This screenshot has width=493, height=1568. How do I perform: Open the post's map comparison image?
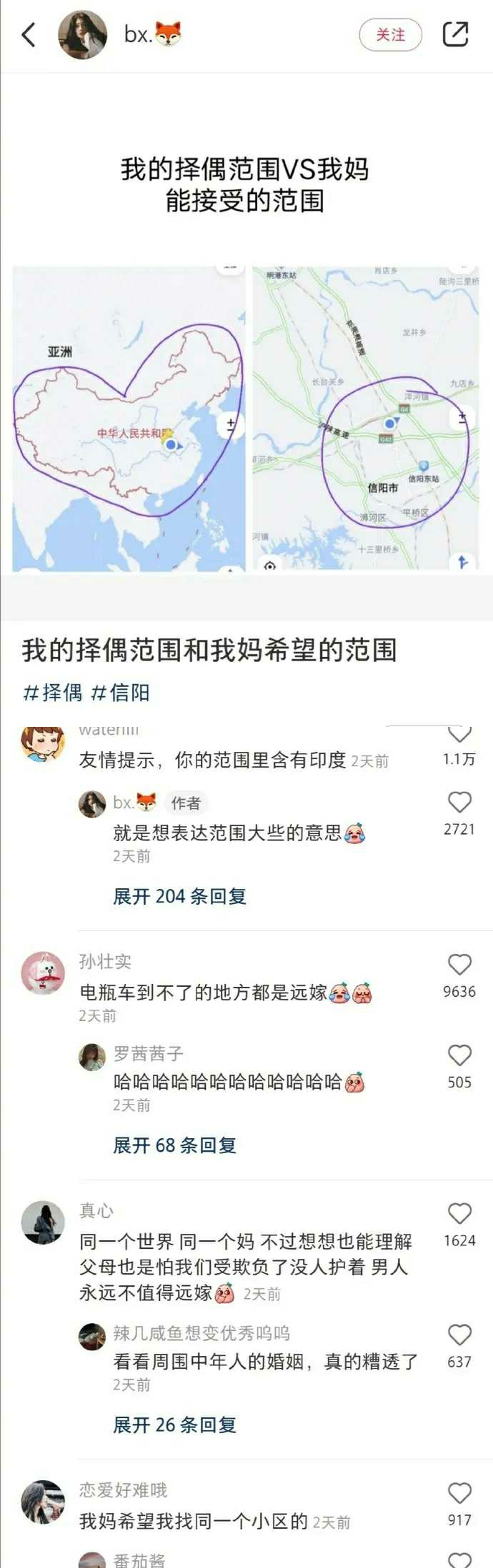(245, 418)
